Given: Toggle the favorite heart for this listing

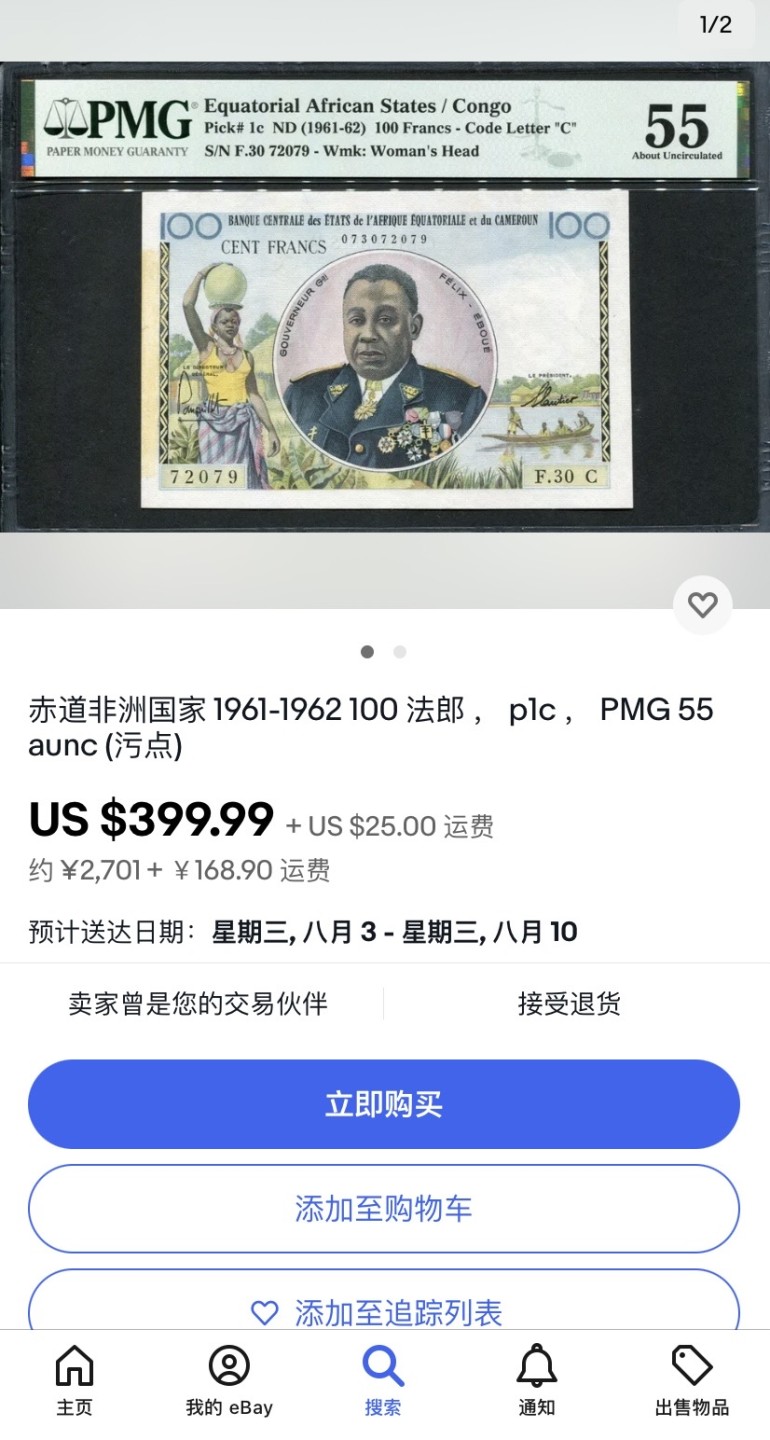Looking at the screenshot, I should point(703,605).
